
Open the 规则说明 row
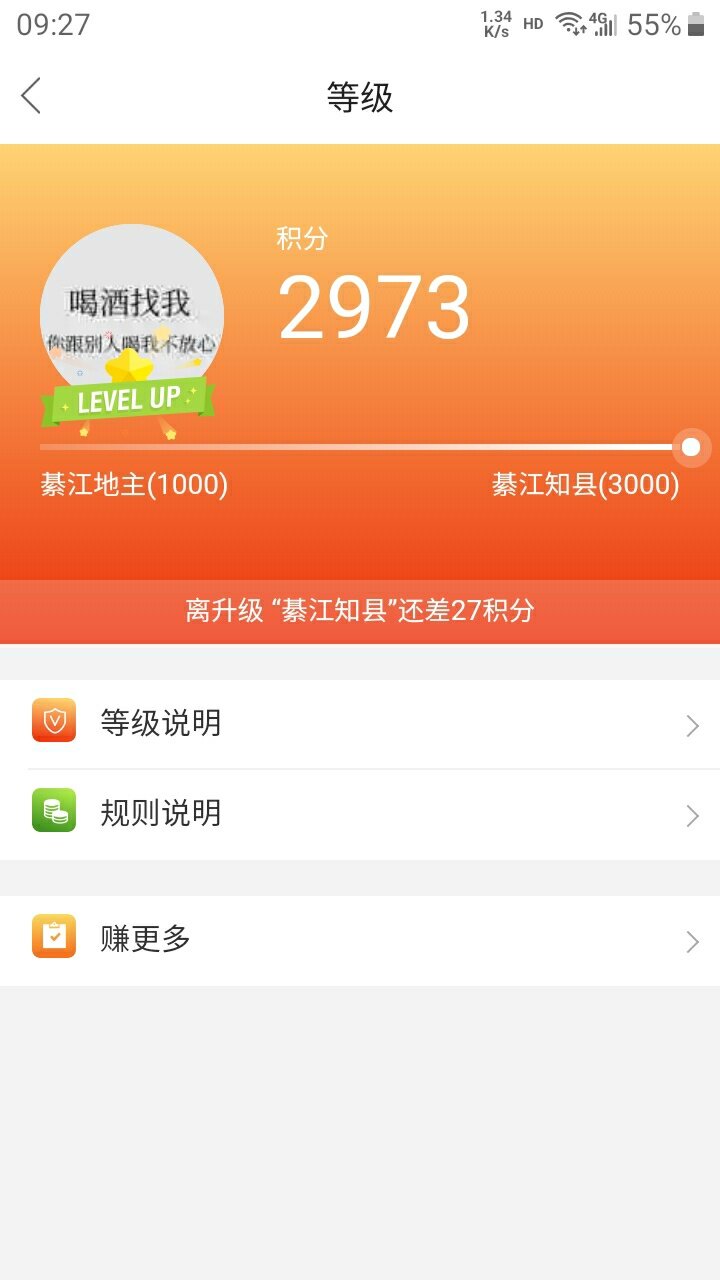tap(360, 814)
